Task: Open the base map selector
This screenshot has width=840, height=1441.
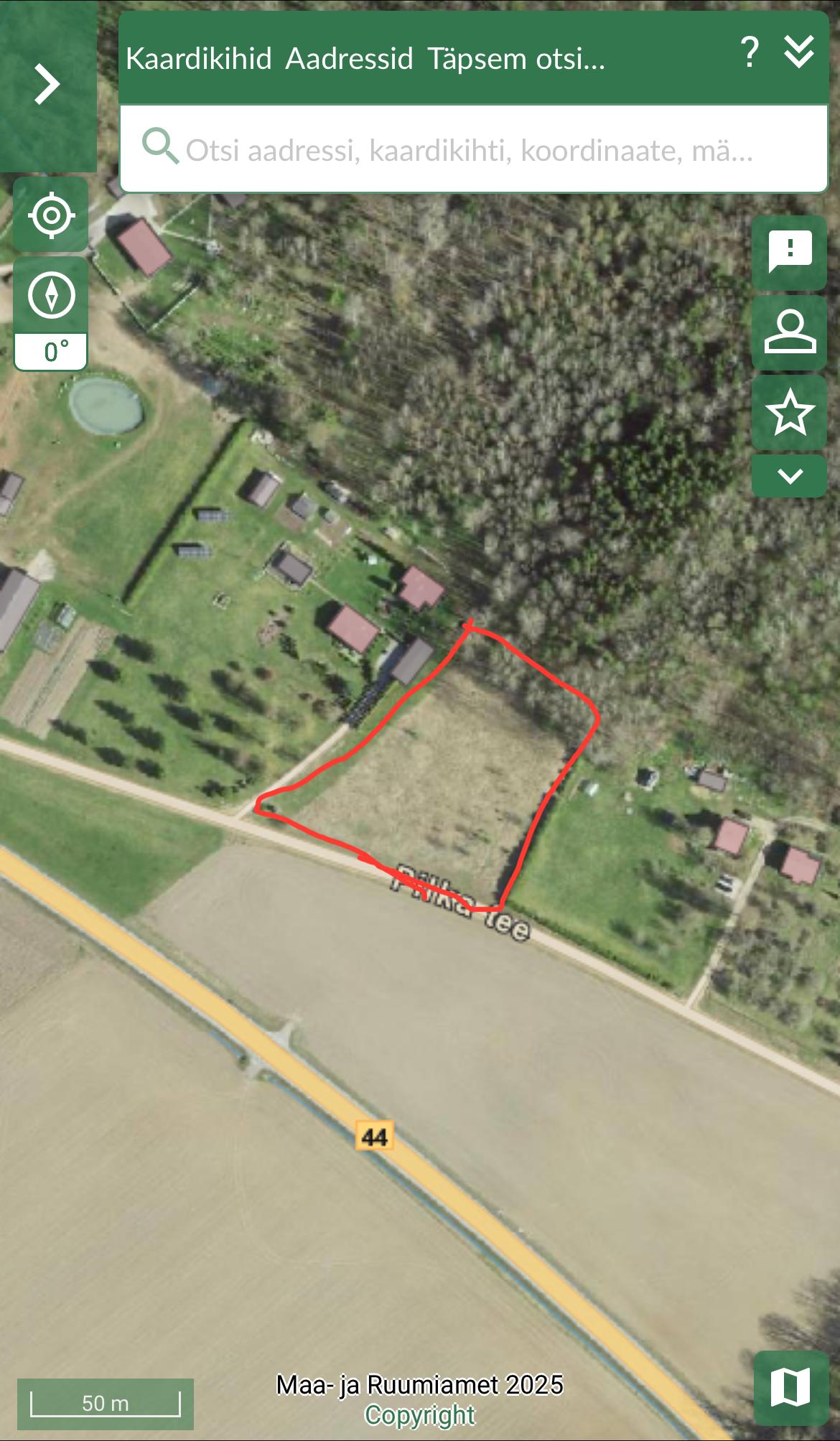Action: [789, 1386]
